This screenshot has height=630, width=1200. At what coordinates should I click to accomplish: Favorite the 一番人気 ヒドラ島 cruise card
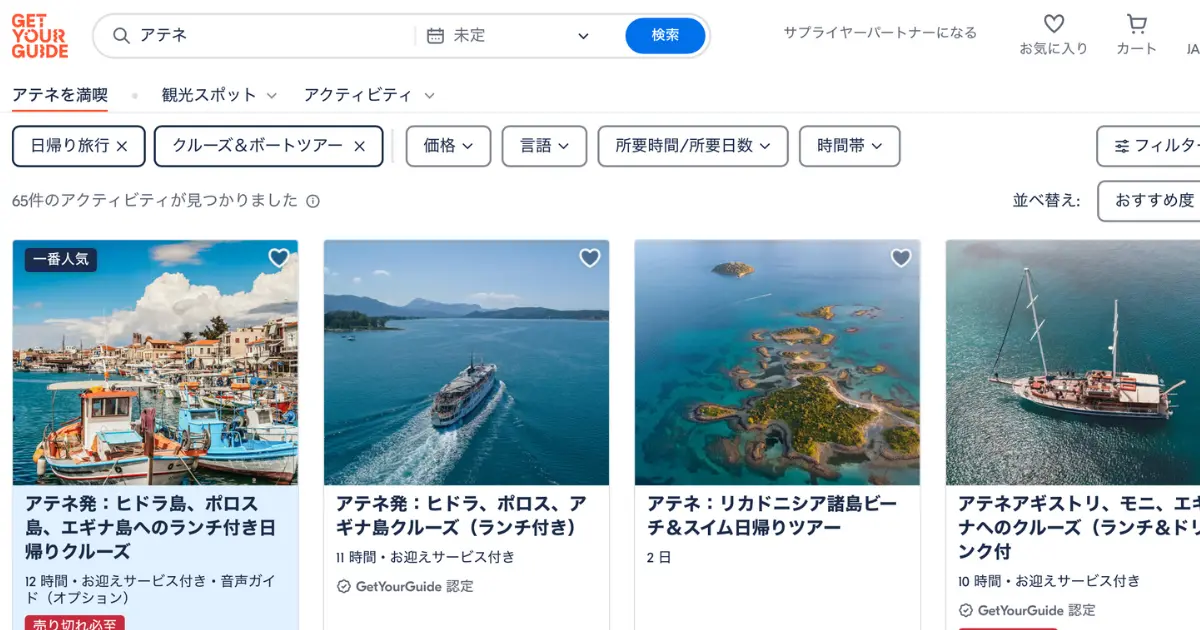tap(279, 258)
